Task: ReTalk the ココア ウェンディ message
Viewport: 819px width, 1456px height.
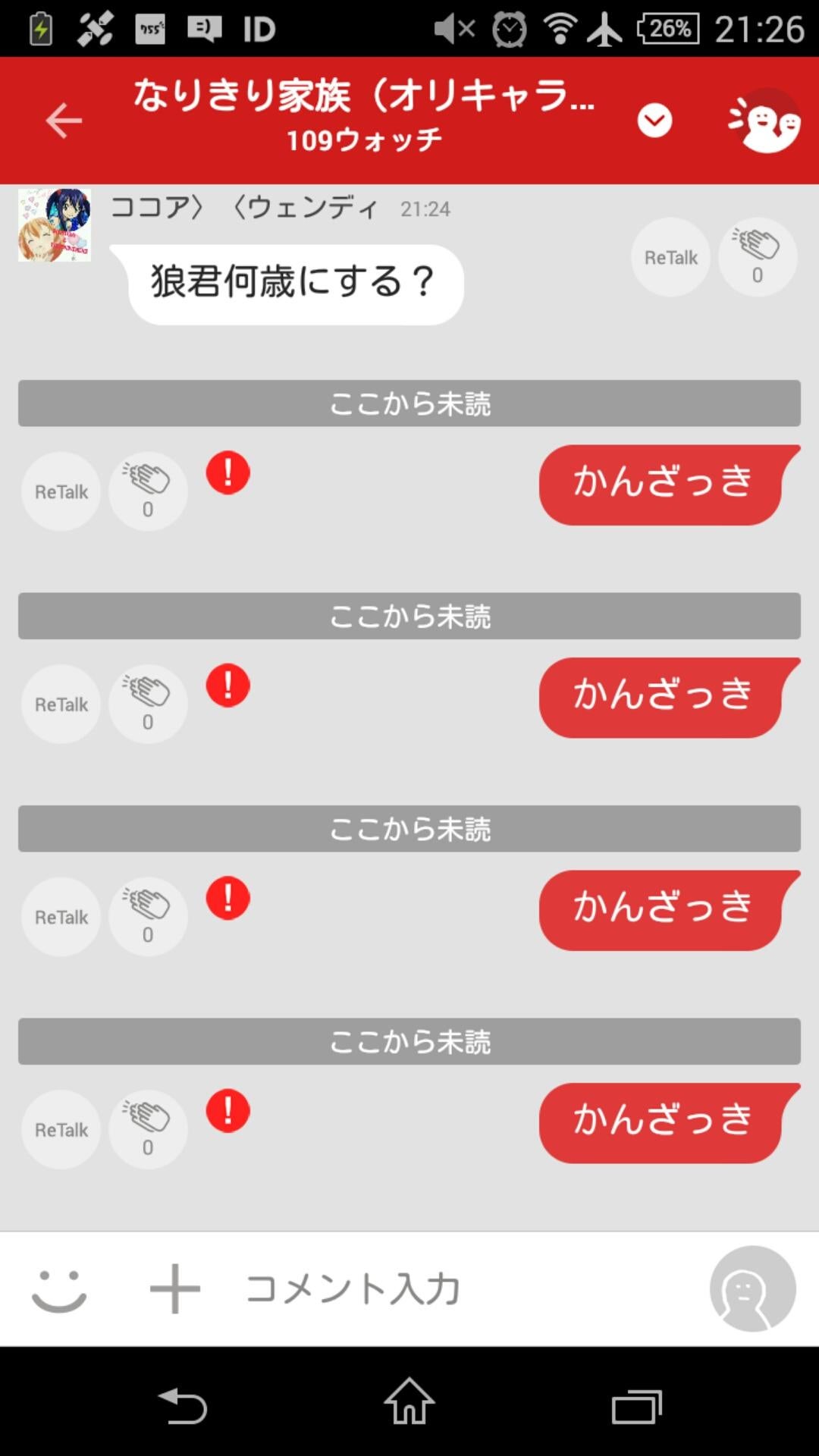Action: click(x=670, y=256)
